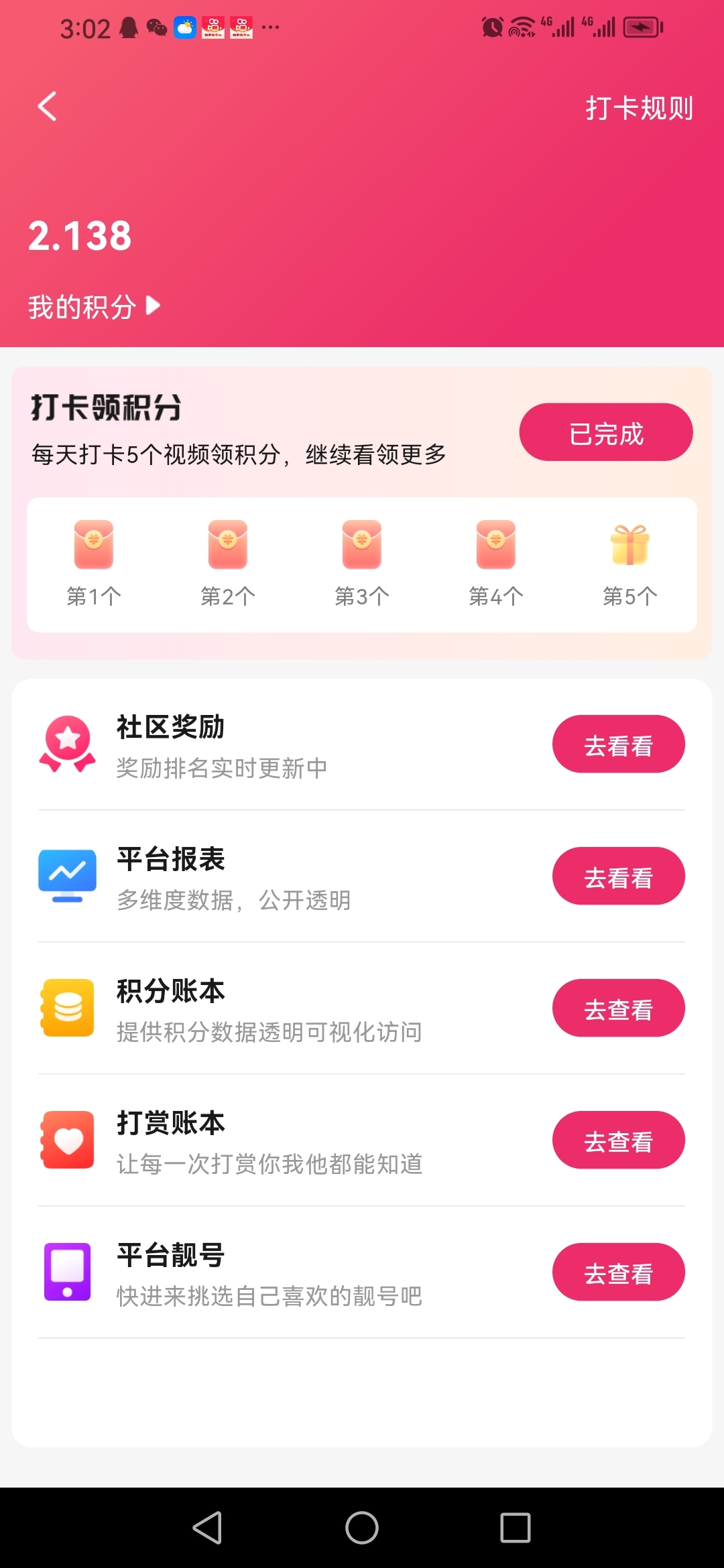Select the 平台报表 chart icon
Screen dimensions: 724x1568
click(66, 876)
